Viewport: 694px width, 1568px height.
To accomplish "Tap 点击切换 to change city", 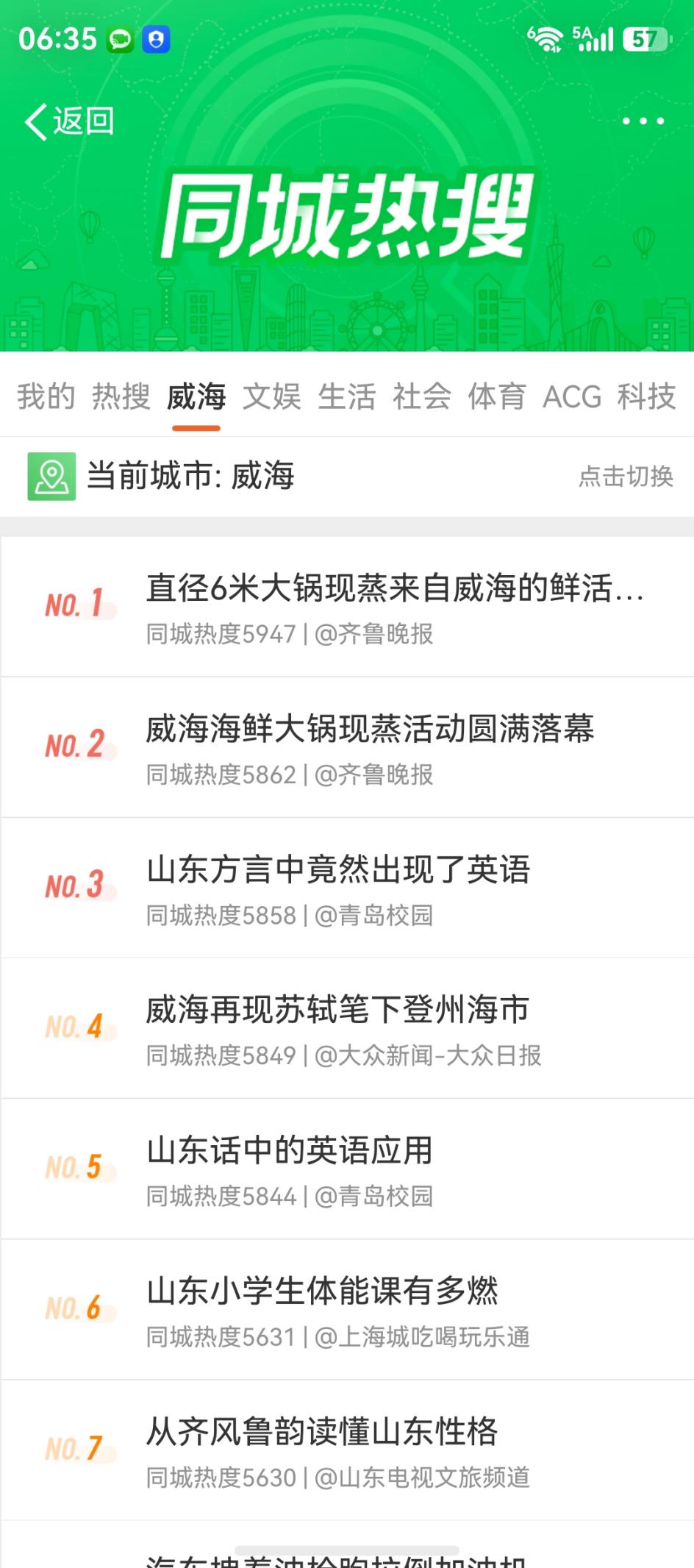I will click(626, 477).
